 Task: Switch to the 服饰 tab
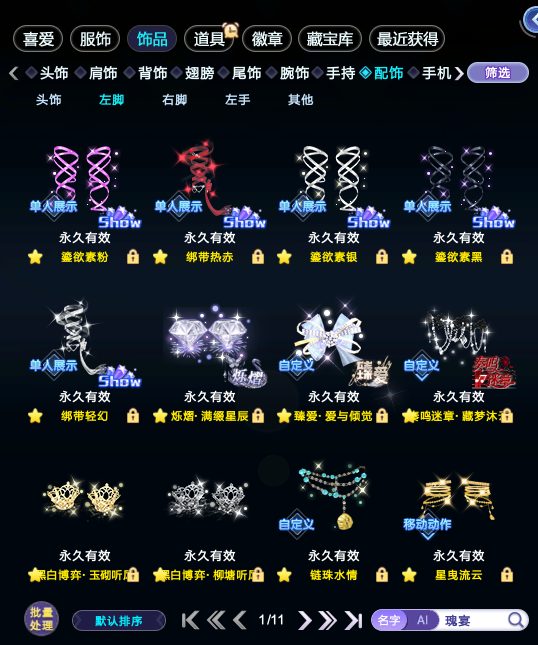click(x=95, y=39)
